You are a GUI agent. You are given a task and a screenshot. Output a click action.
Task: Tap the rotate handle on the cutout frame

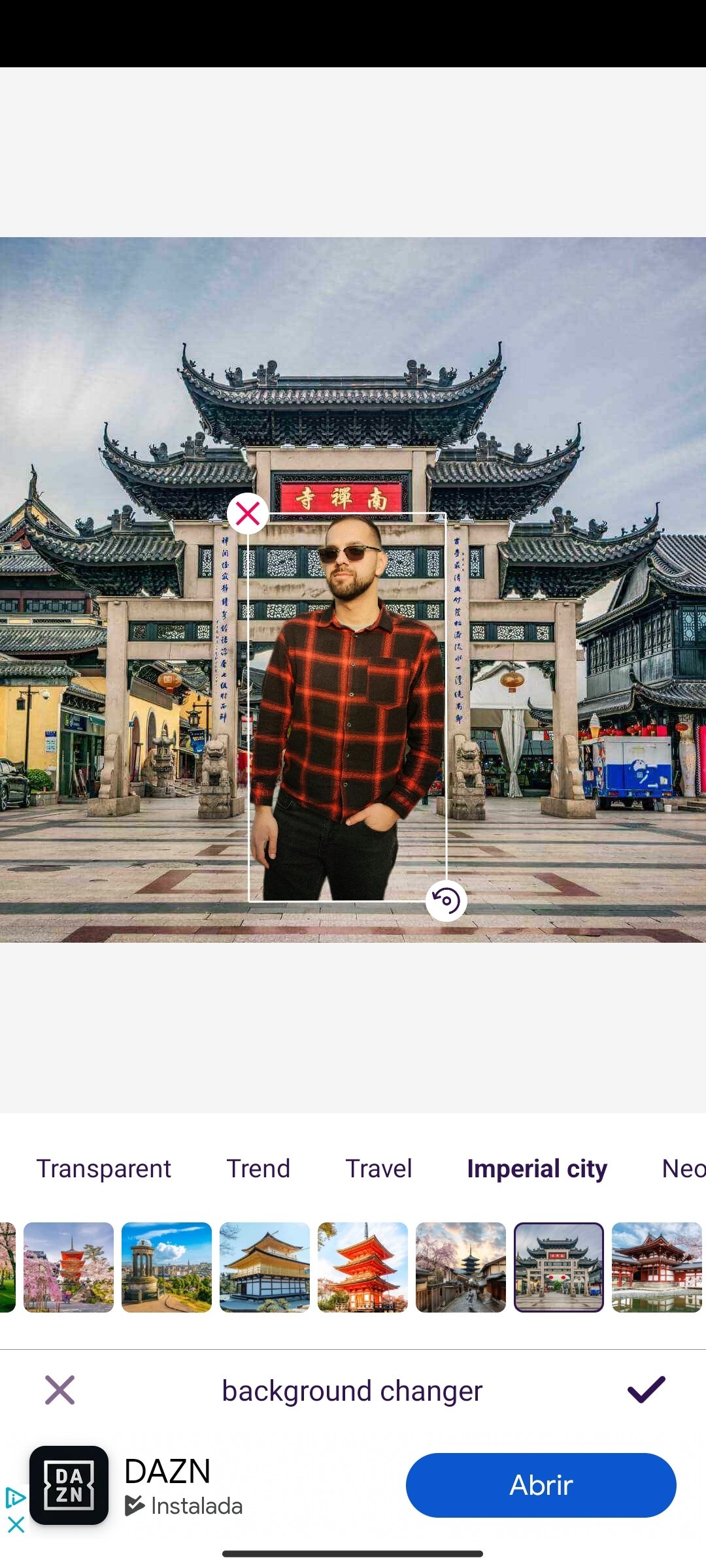point(446,901)
